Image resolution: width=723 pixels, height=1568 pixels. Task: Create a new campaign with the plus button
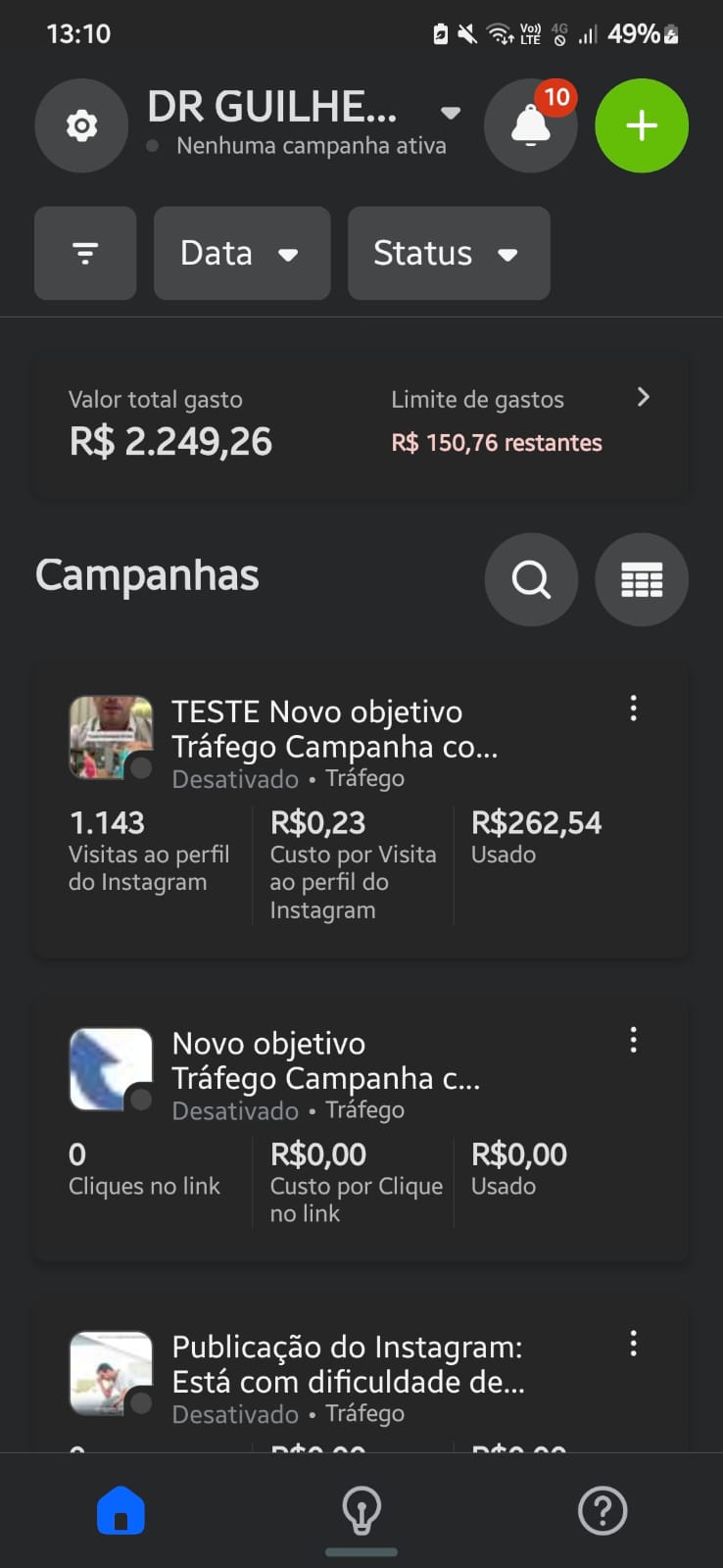[642, 126]
